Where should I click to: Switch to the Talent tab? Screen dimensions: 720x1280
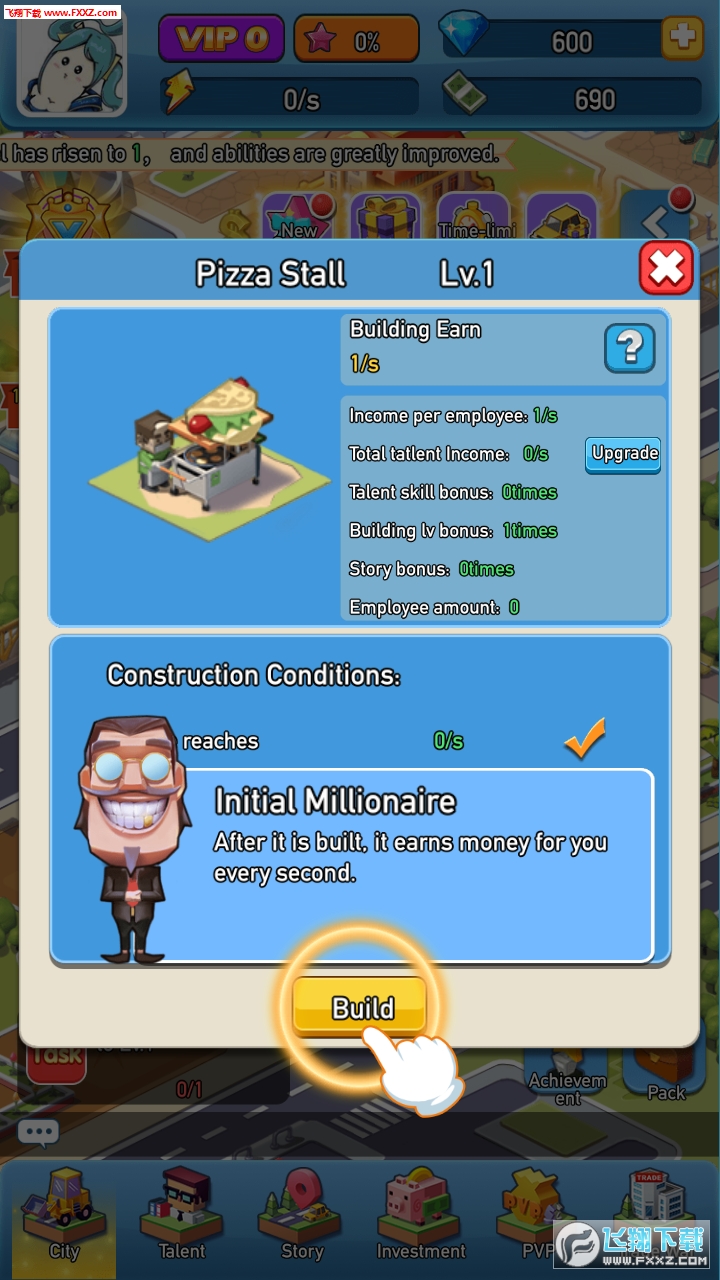pyautogui.click(x=182, y=1215)
